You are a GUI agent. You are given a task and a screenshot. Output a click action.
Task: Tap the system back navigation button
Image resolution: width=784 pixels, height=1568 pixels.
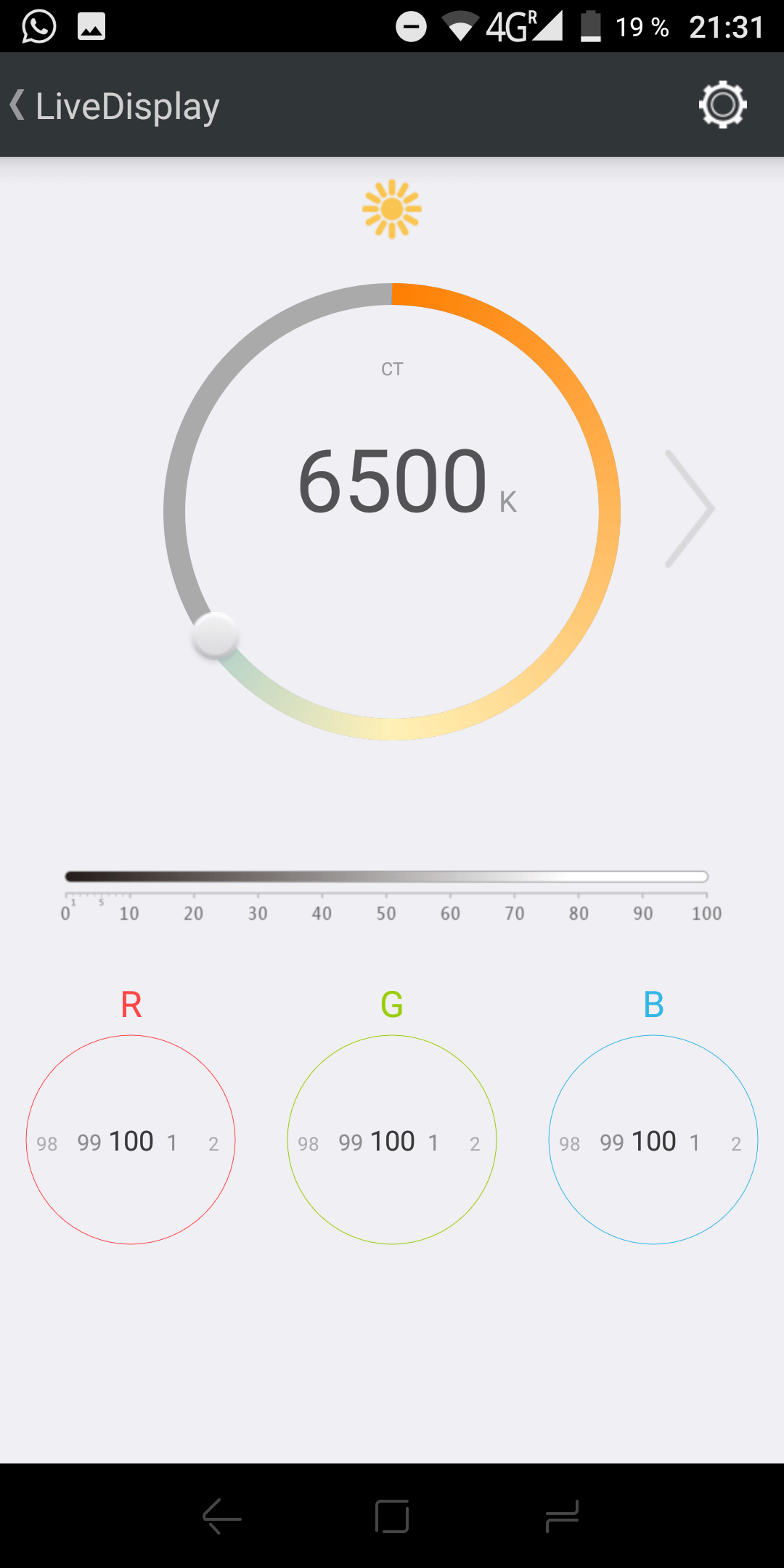pos(221,1516)
